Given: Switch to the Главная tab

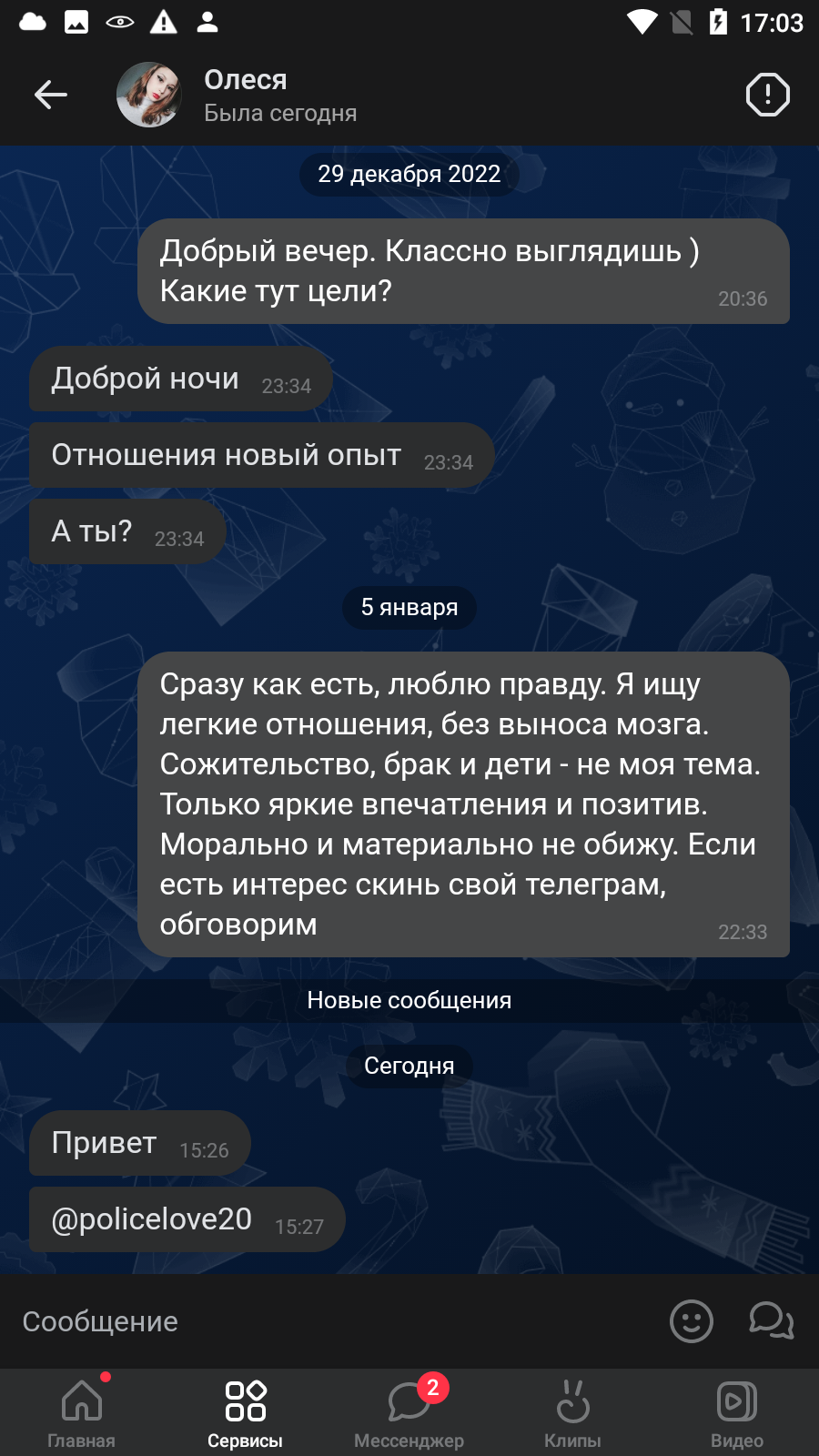Looking at the screenshot, I should 82,1414.
